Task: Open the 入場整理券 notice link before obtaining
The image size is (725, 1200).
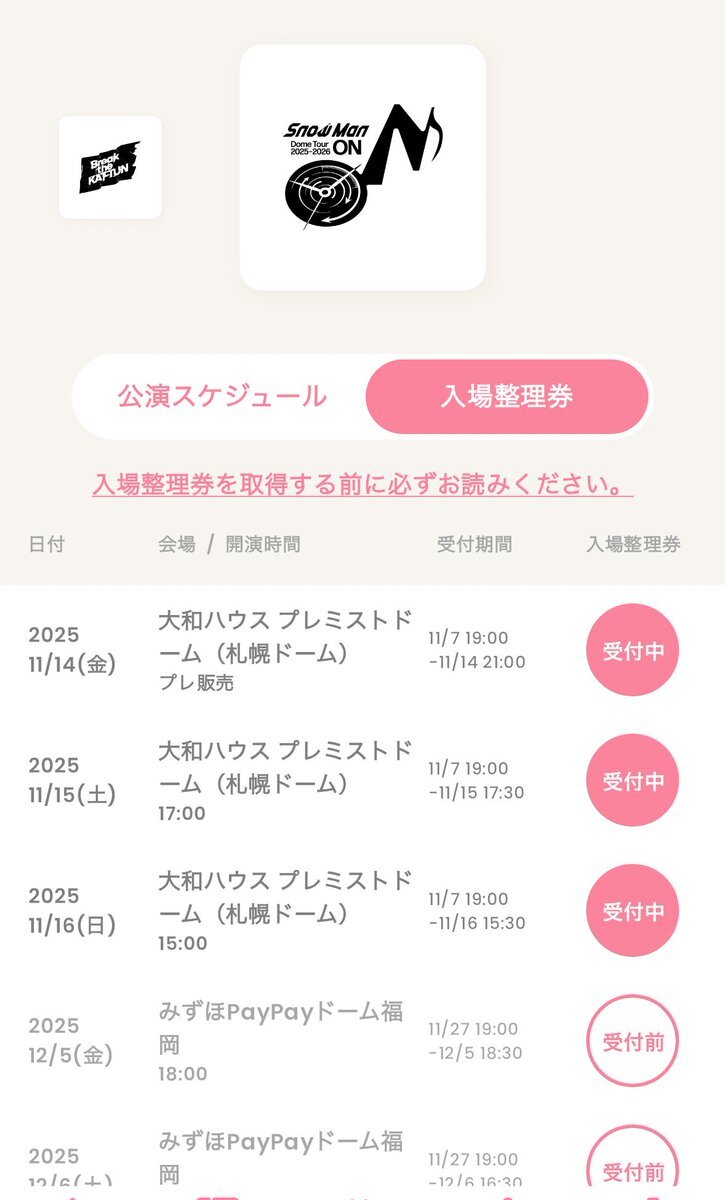Action: tap(362, 484)
